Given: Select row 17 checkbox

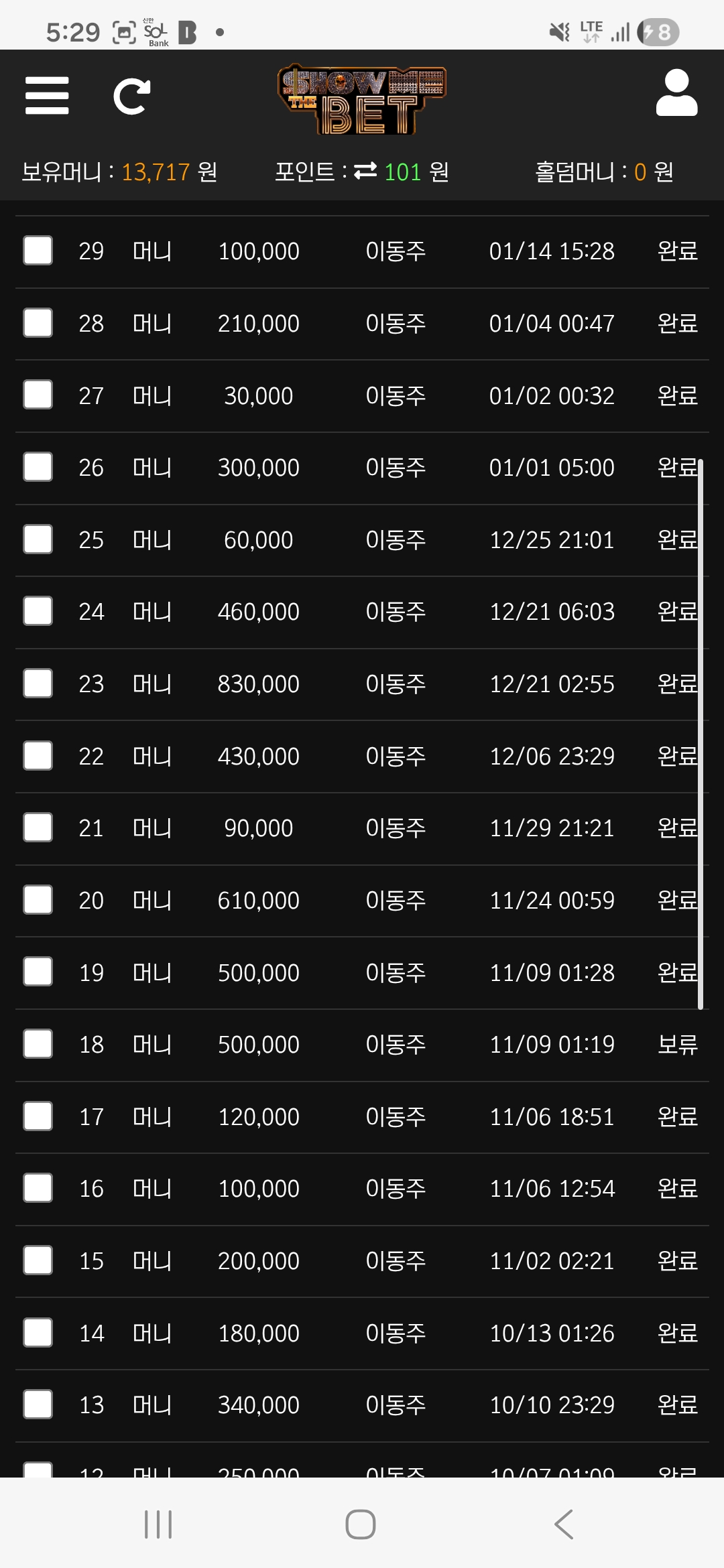Looking at the screenshot, I should [x=38, y=1116].
